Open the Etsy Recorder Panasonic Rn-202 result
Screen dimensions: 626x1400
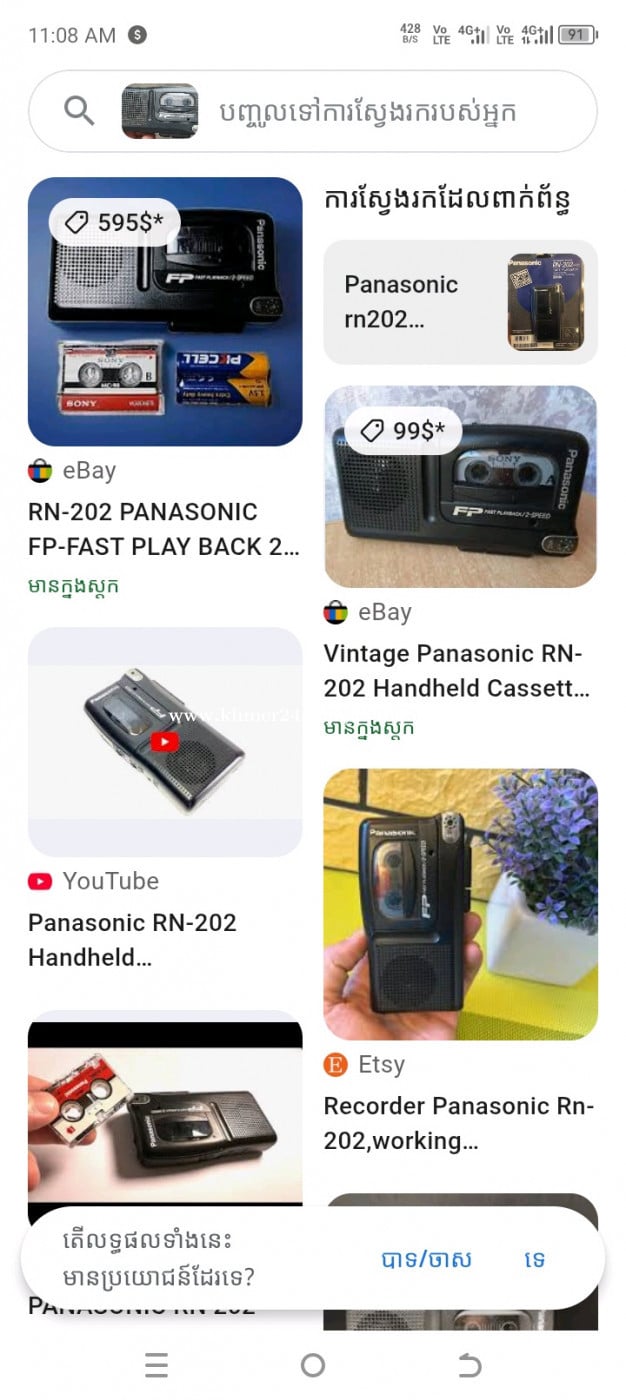460,904
